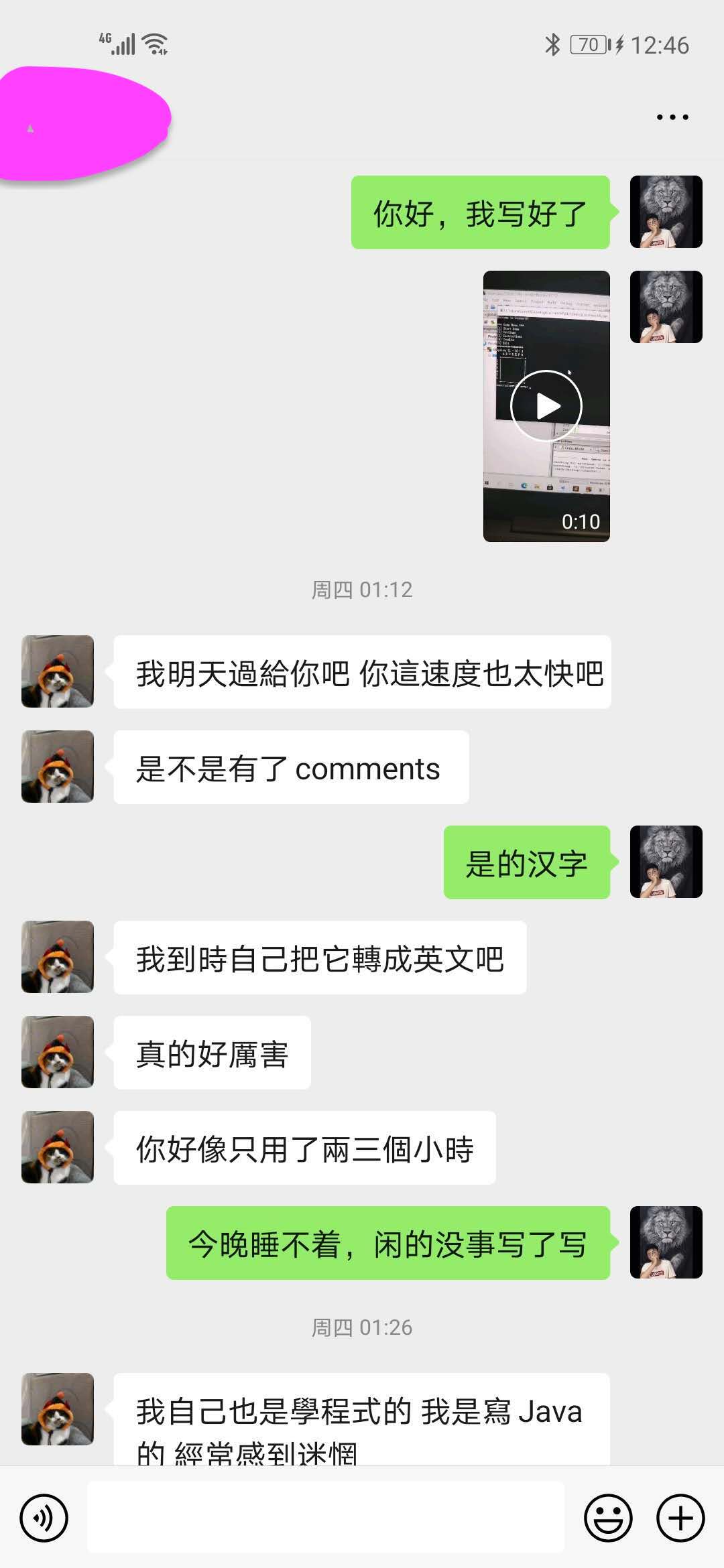Image resolution: width=724 pixels, height=1568 pixels.
Task: Open the lion avatar beside 是的汉字
Action: pos(666,862)
